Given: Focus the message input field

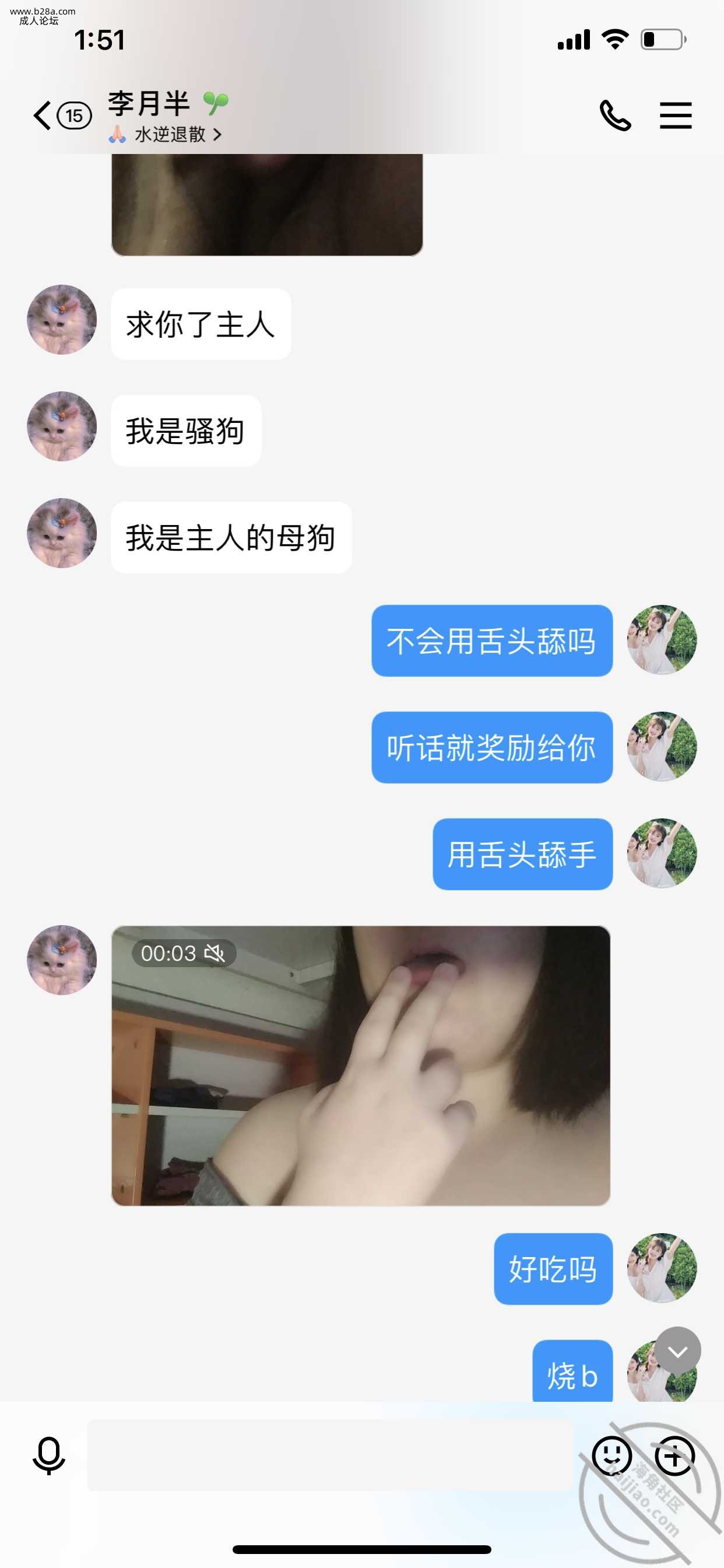Looking at the screenshot, I should point(330,1455).
